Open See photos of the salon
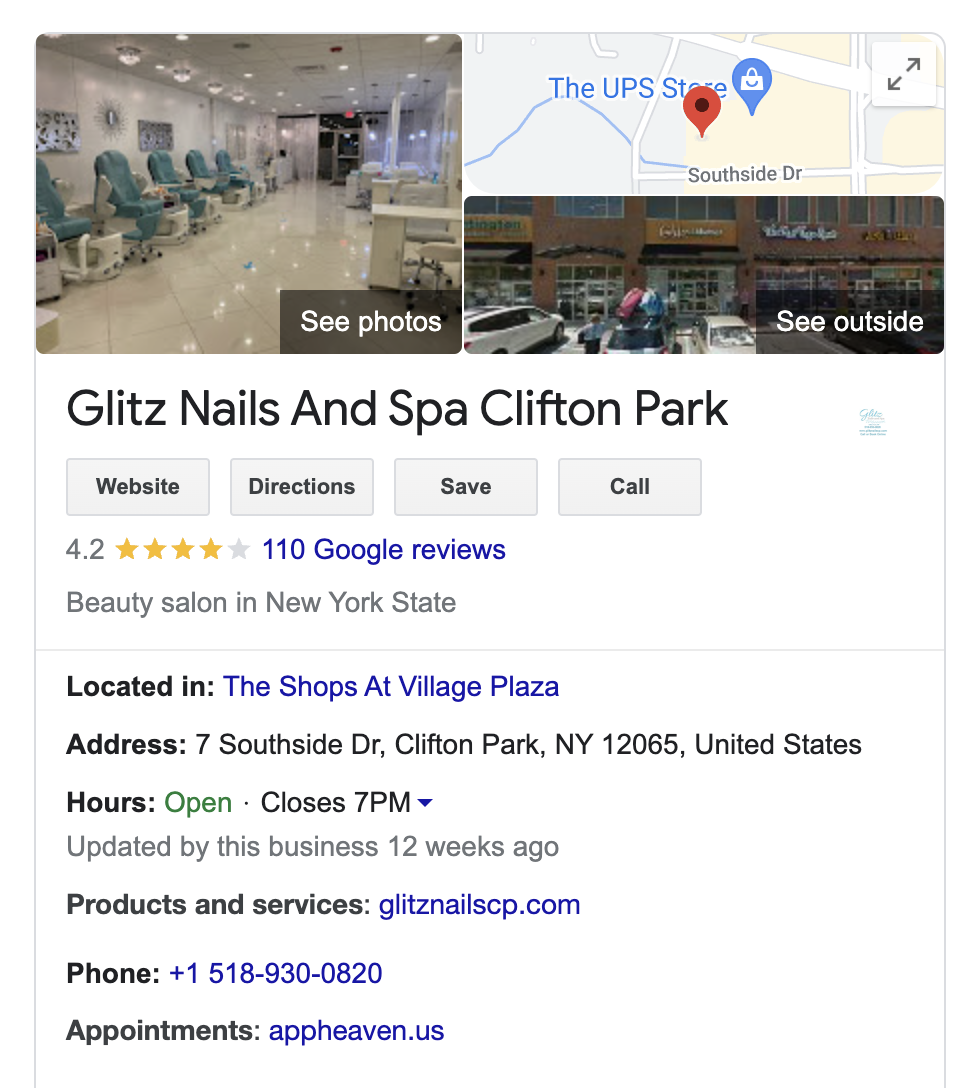970x1088 pixels. [370, 322]
